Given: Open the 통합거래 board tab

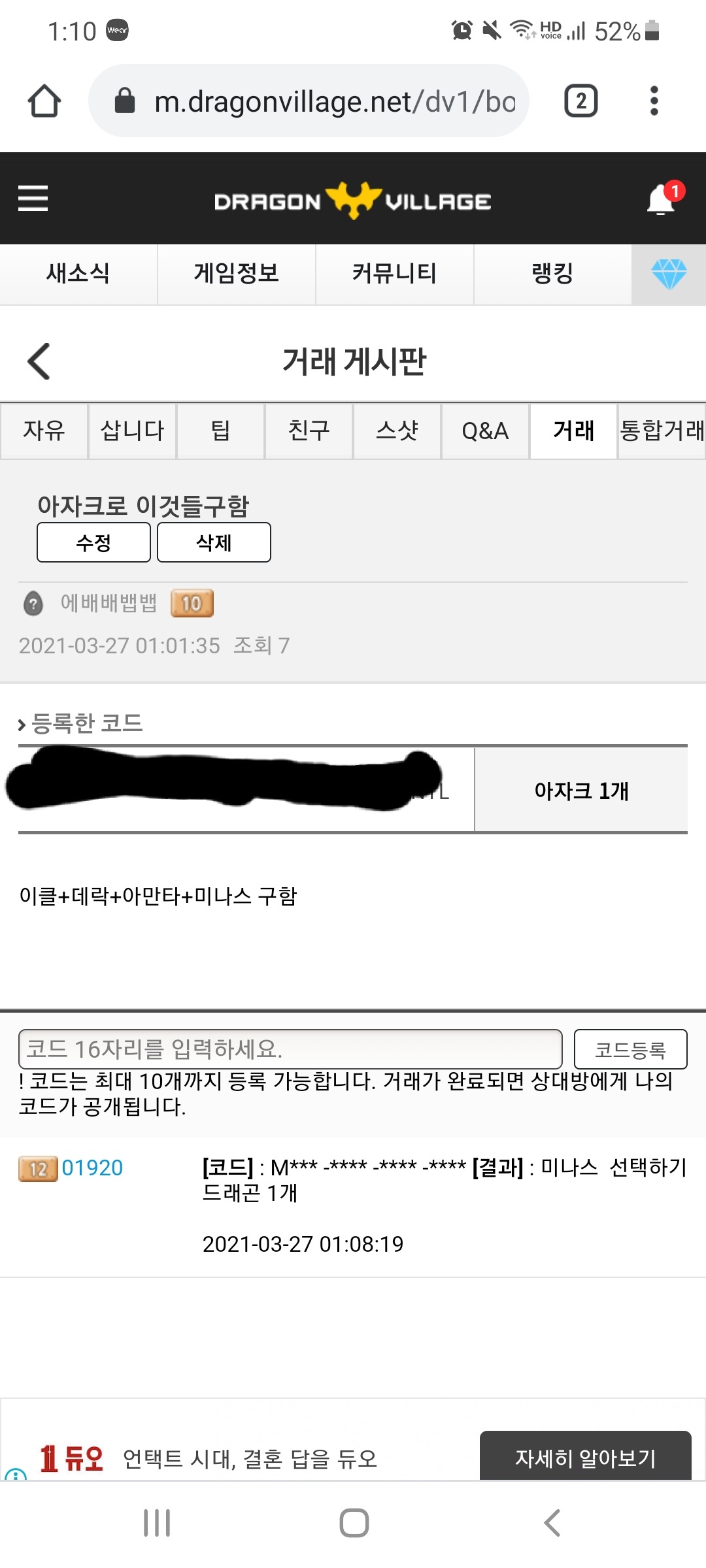Looking at the screenshot, I should point(662,431).
